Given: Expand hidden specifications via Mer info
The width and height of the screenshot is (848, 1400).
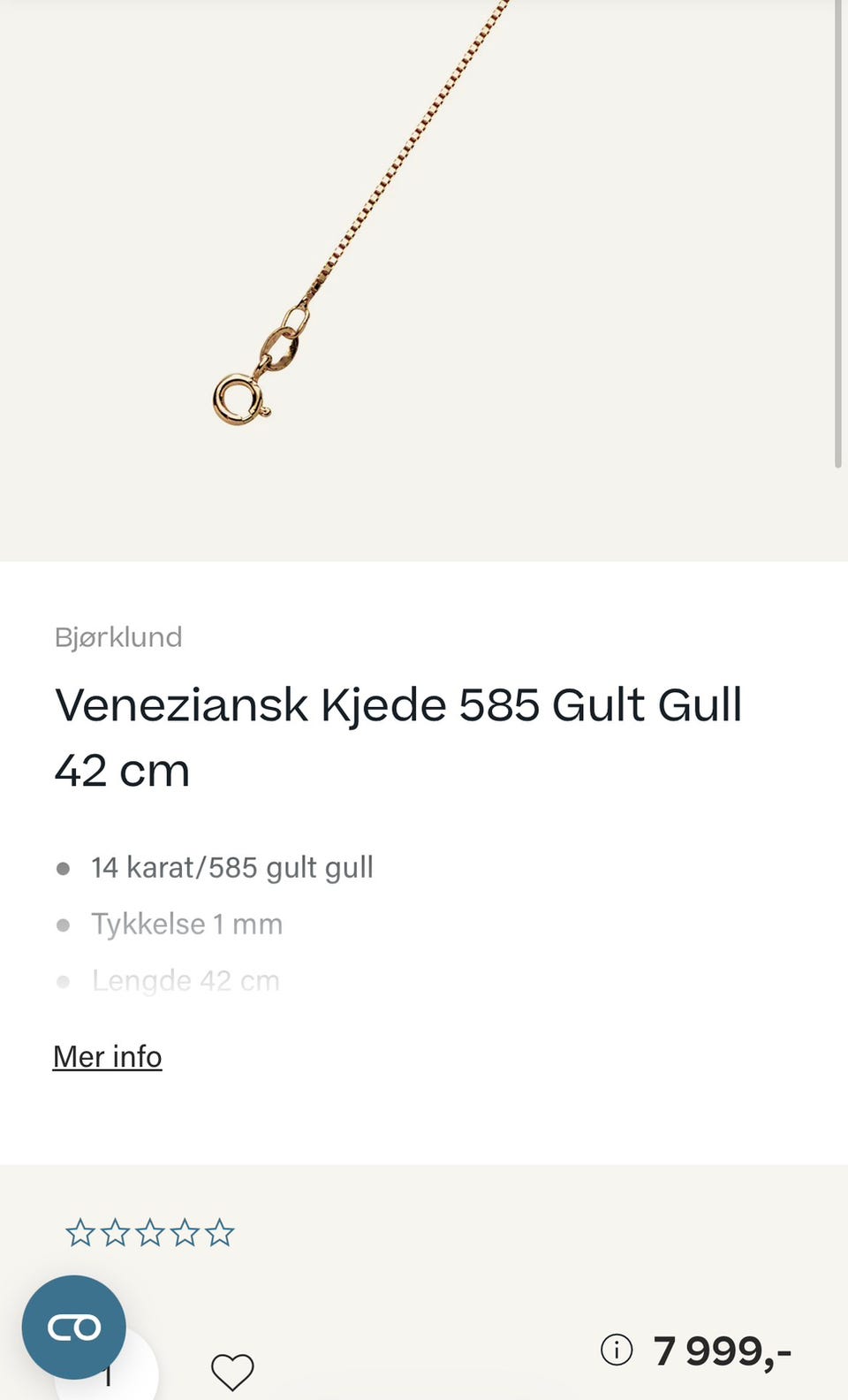Looking at the screenshot, I should click(107, 1056).
